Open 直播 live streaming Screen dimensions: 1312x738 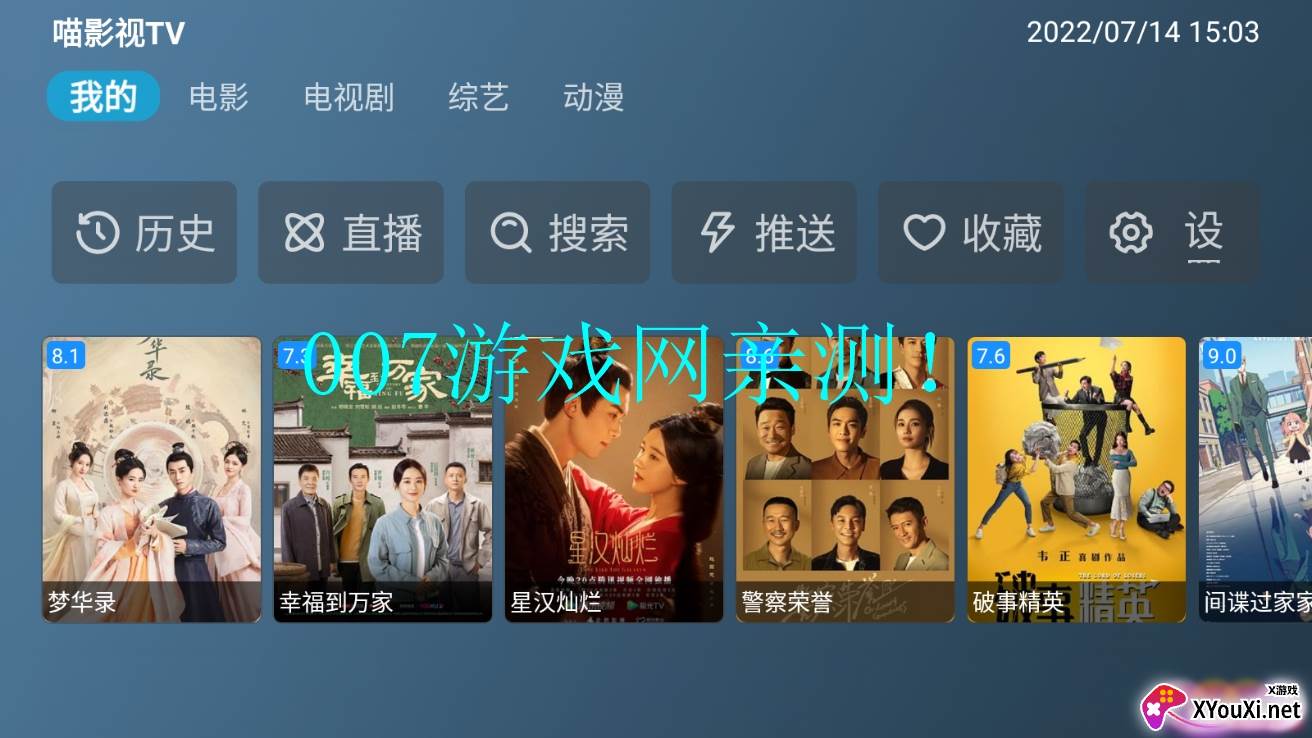[x=351, y=233]
